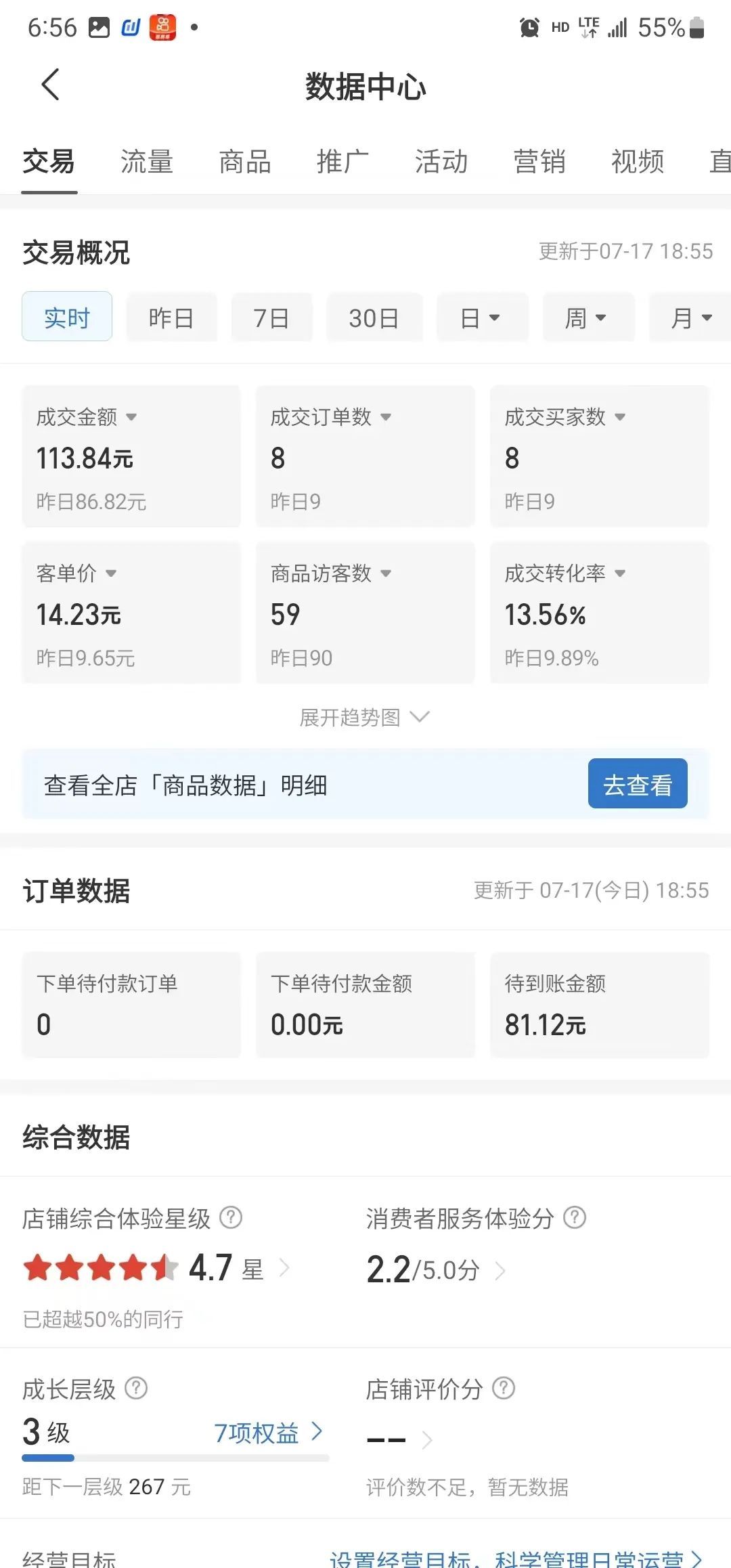The height and width of the screenshot is (1568, 731).
Task: Tap the gallery icon in the status bar
Action: click(100, 26)
